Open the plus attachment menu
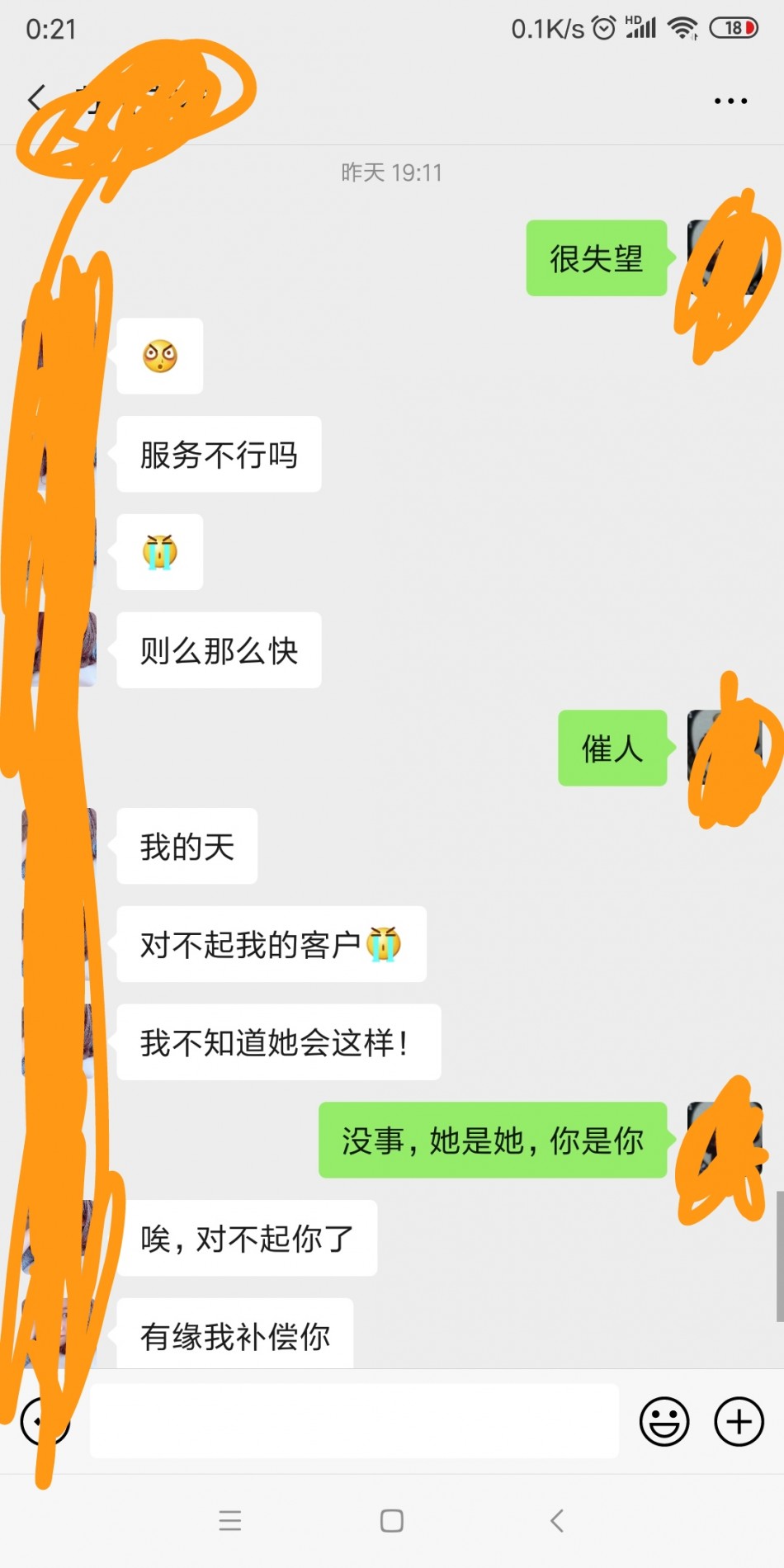The image size is (784, 1568). 739,1421
